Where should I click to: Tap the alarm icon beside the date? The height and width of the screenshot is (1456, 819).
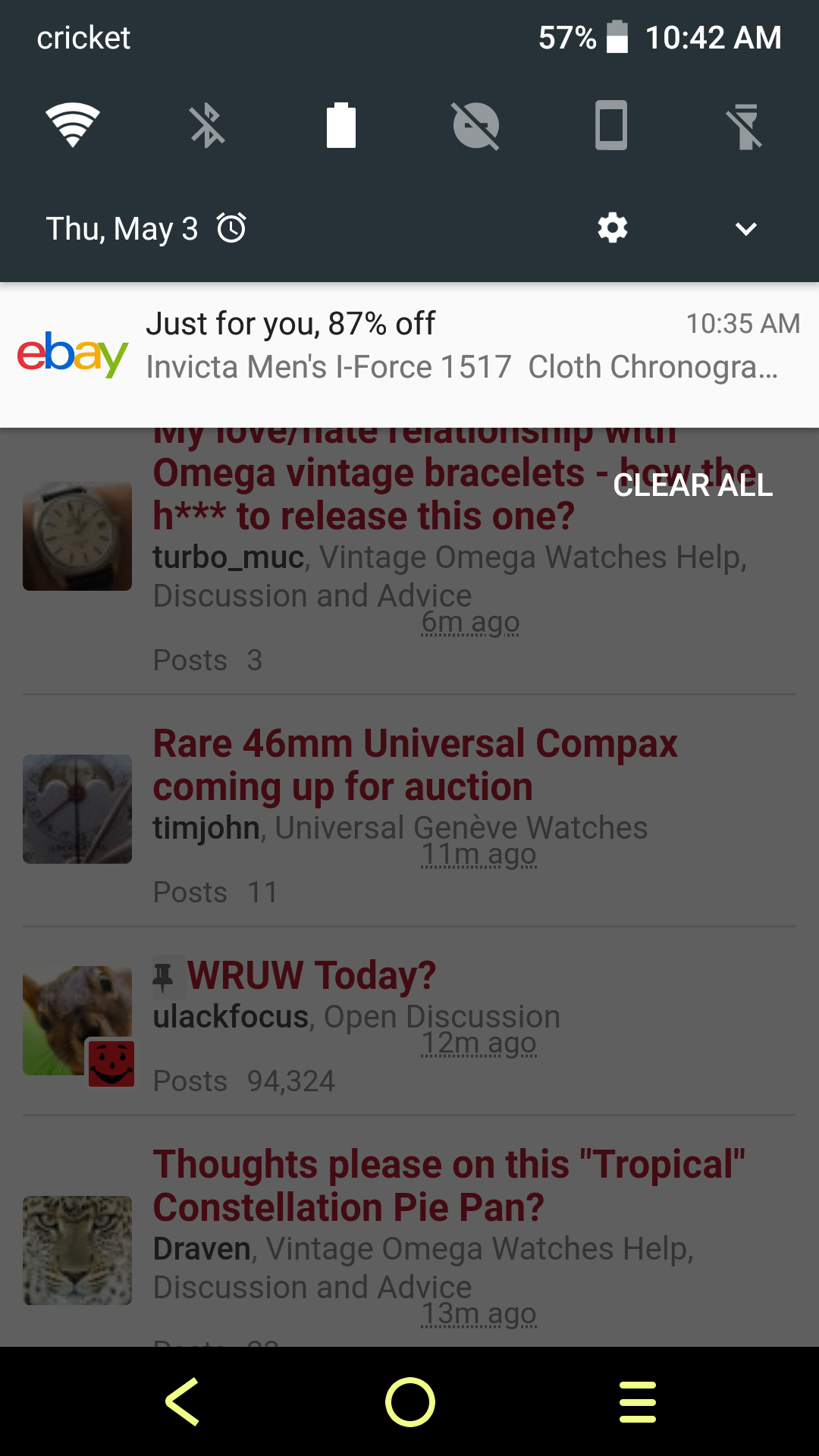[x=231, y=228]
